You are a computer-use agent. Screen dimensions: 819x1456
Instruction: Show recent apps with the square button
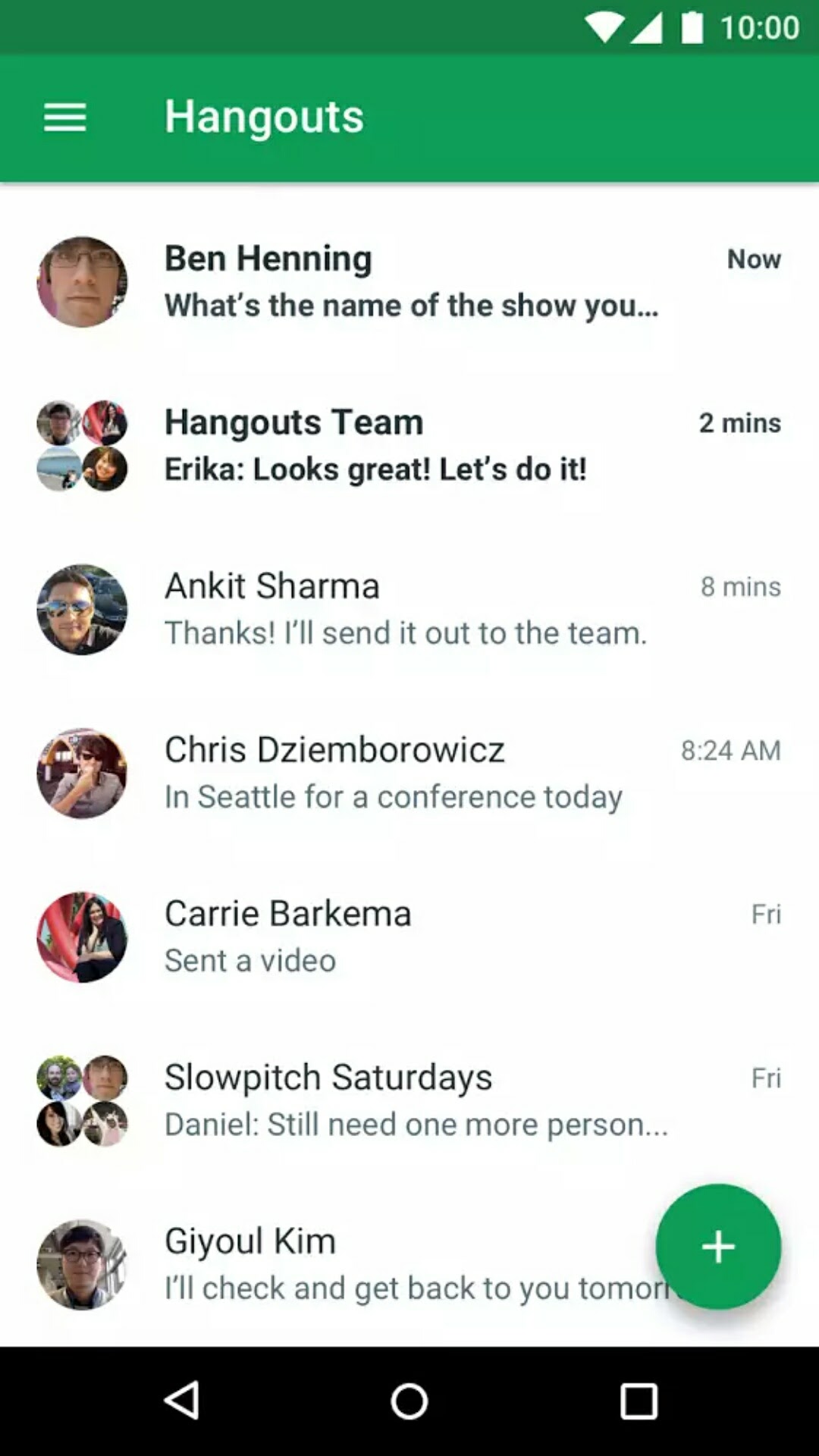[x=639, y=1400]
